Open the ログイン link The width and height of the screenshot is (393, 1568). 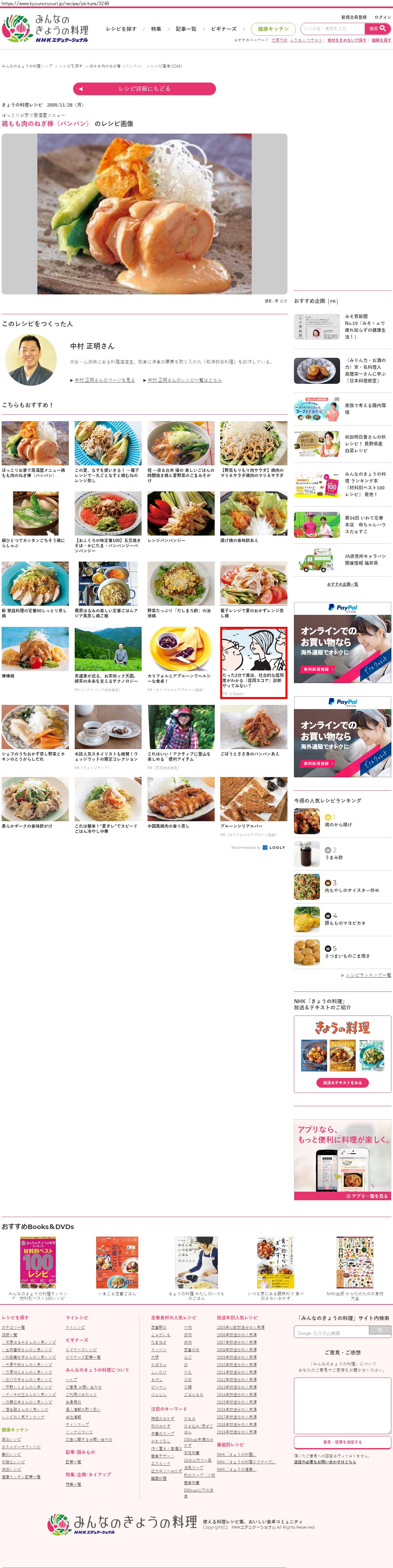coord(383,17)
